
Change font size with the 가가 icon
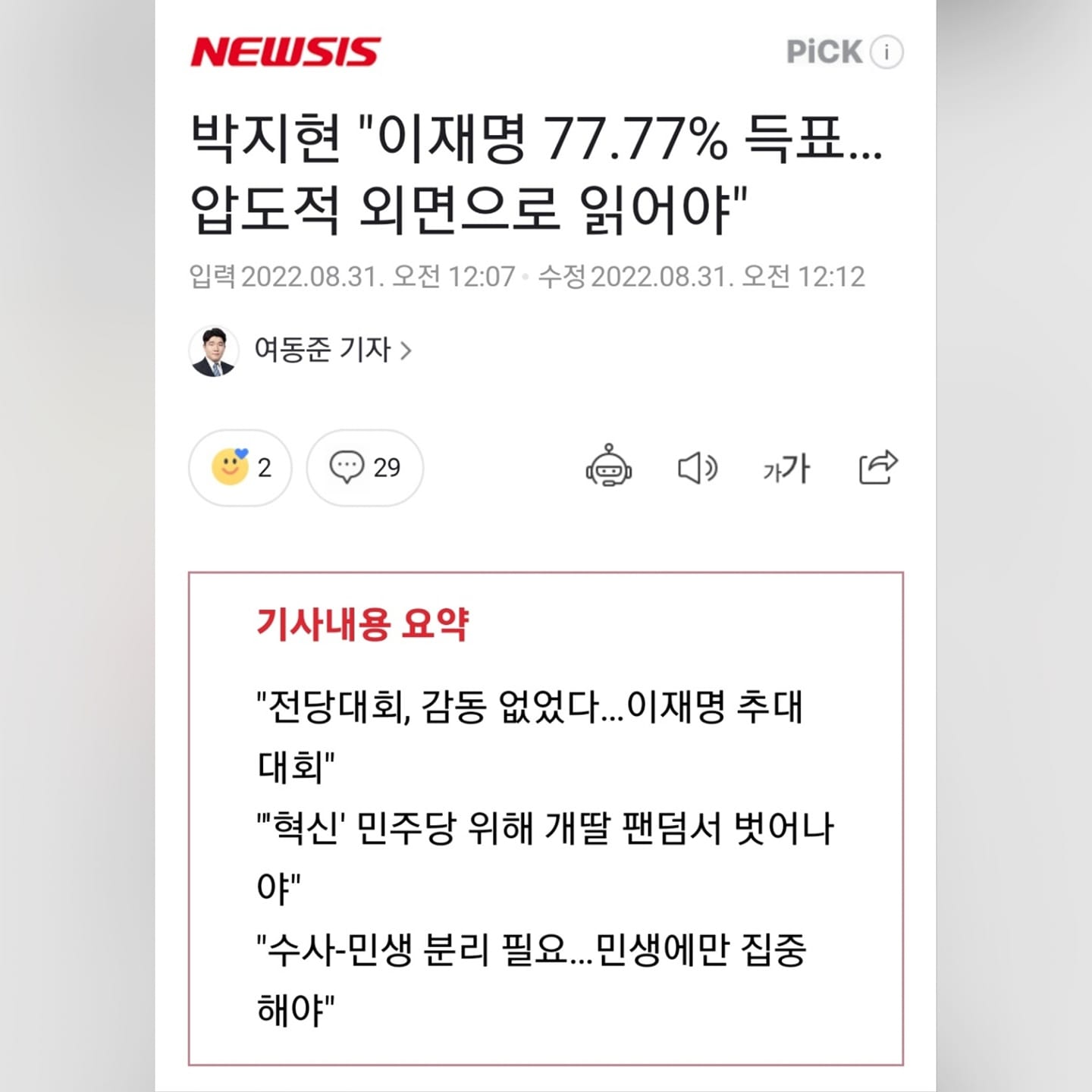(x=786, y=468)
